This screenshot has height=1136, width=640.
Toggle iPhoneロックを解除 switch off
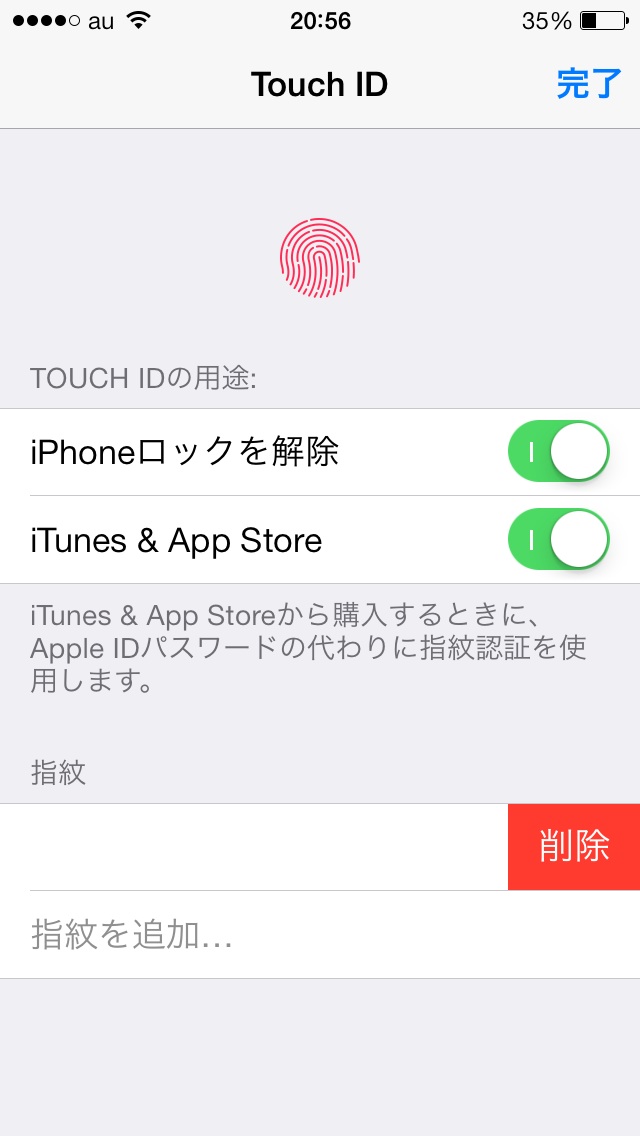click(x=559, y=452)
